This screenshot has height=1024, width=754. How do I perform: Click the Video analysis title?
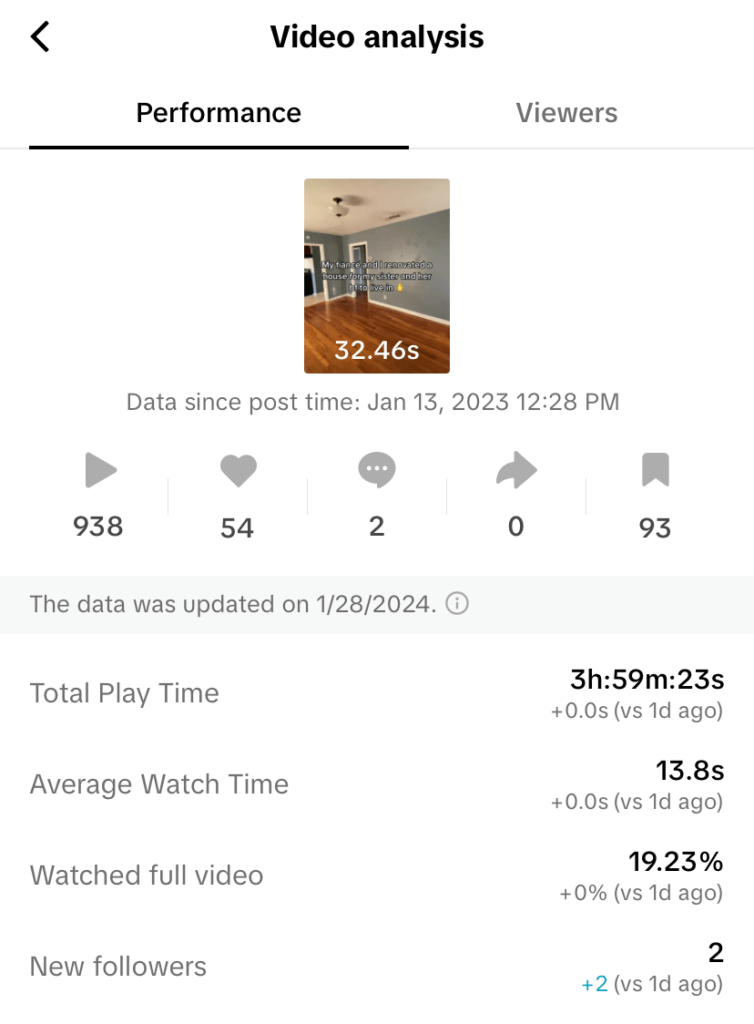[377, 36]
